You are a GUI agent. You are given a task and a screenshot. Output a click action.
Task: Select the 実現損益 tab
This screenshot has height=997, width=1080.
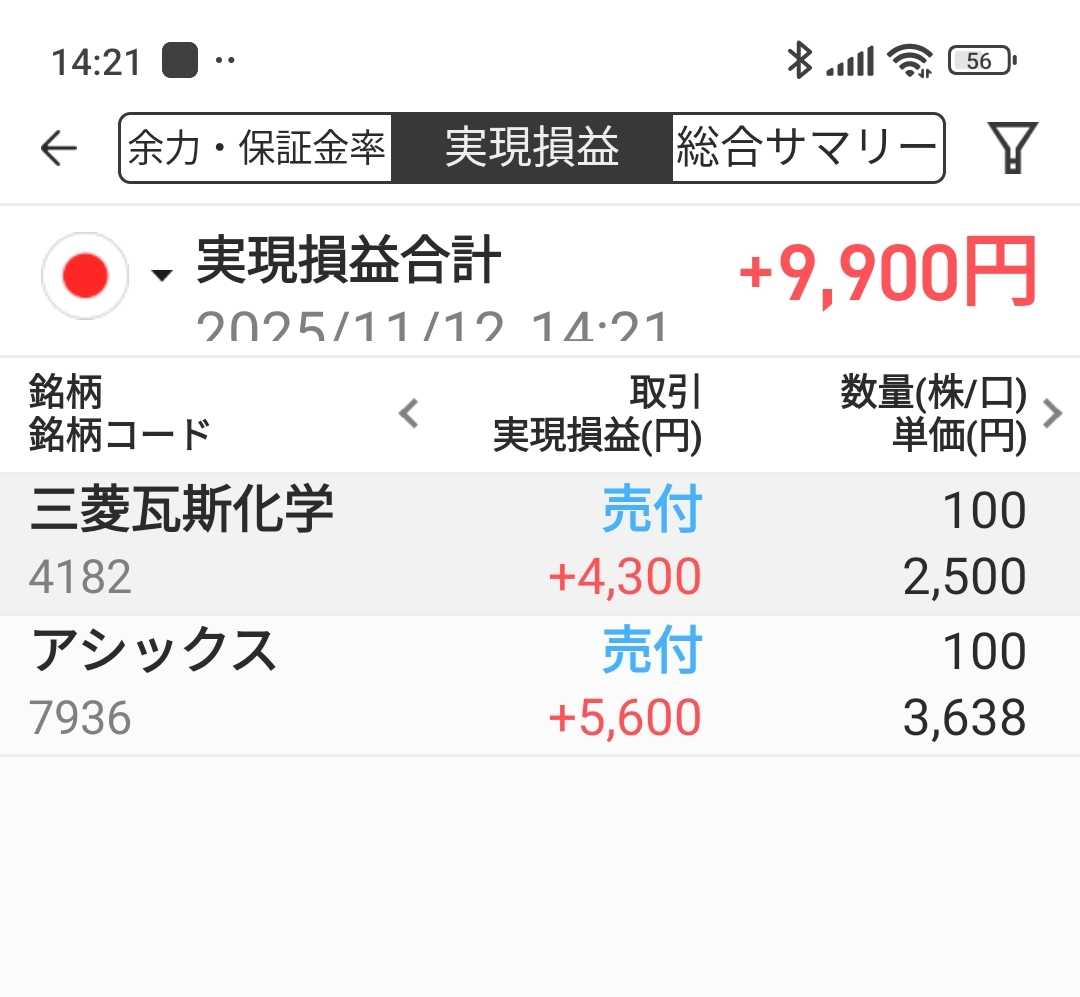pyautogui.click(x=532, y=149)
